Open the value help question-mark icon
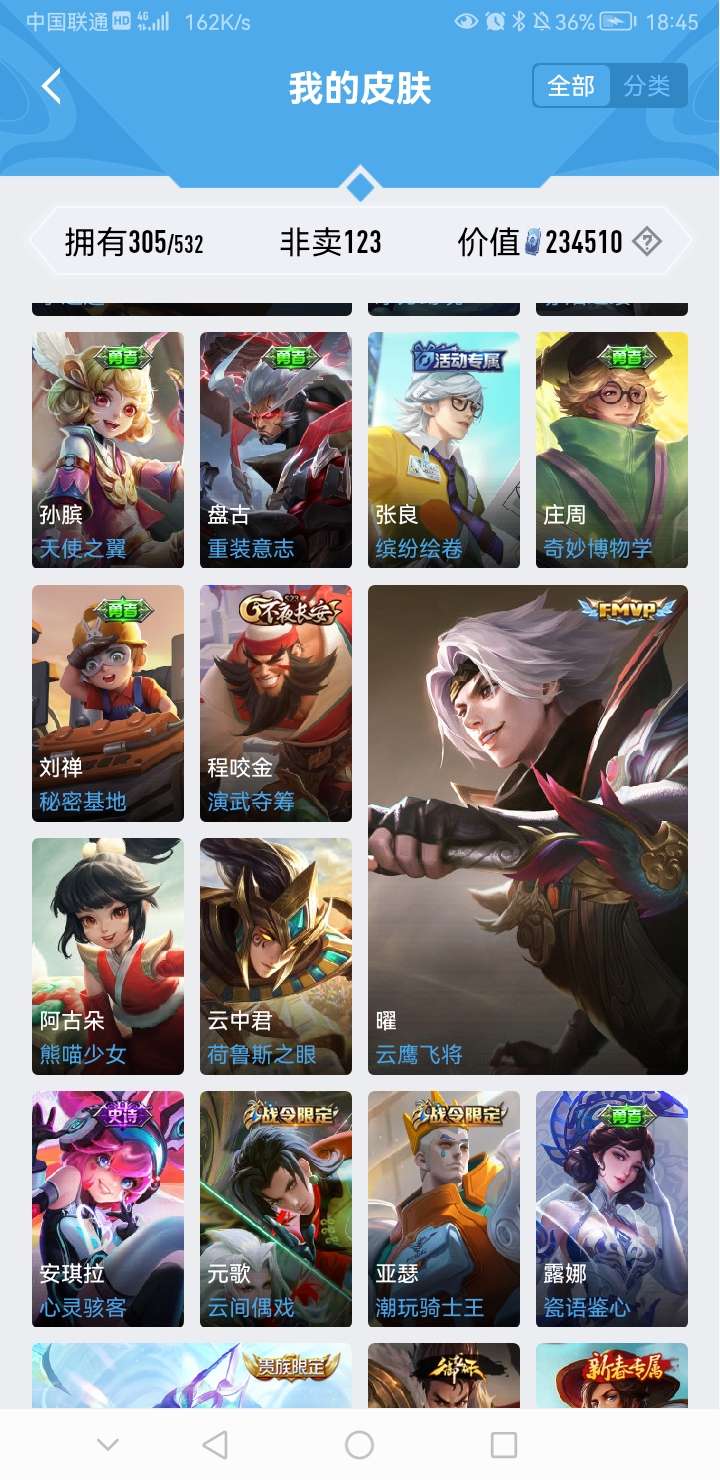Image resolution: width=720 pixels, height=1480 pixels. tap(648, 241)
